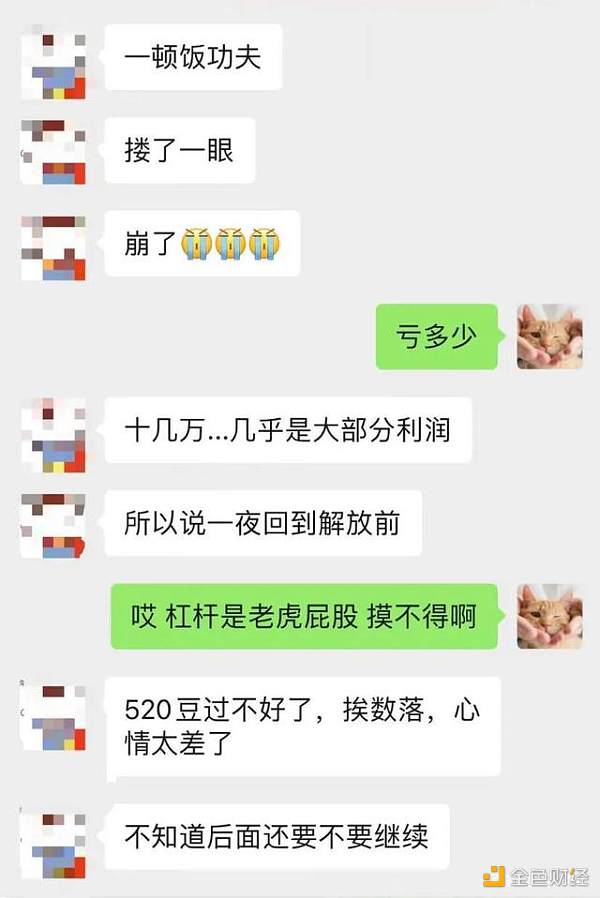Viewport: 600px width, 898px height.
Task: Open sender avatar beside '崩了' message
Action: click(54, 246)
